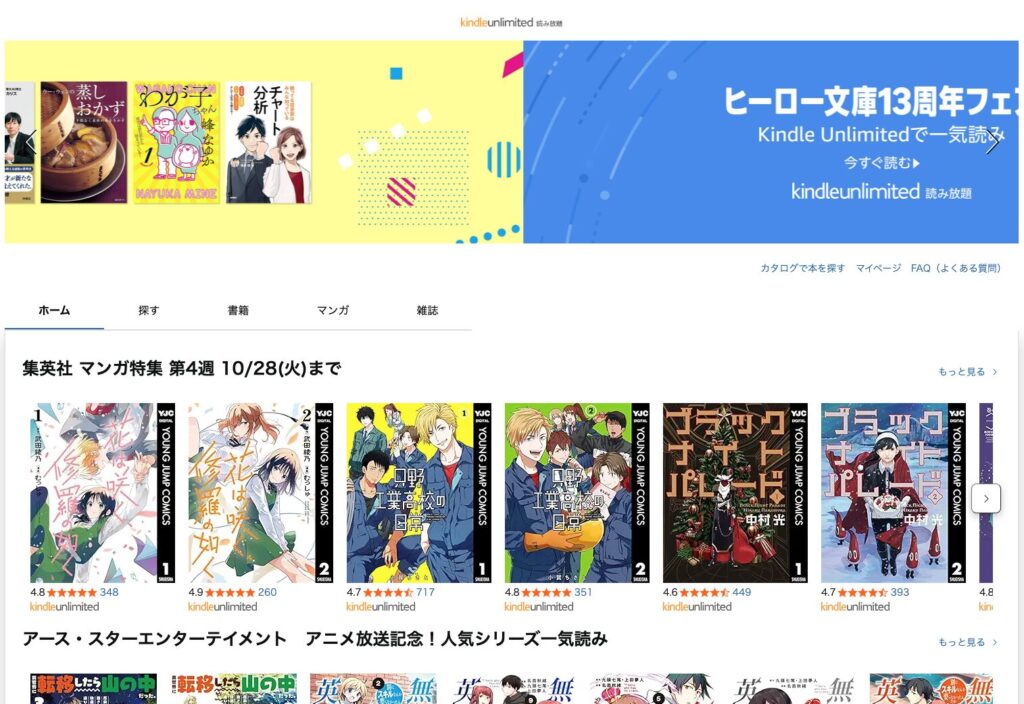Switch to the 雑誌 tab
The height and width of the screenshot is (704, 1024).
point(427,311)
